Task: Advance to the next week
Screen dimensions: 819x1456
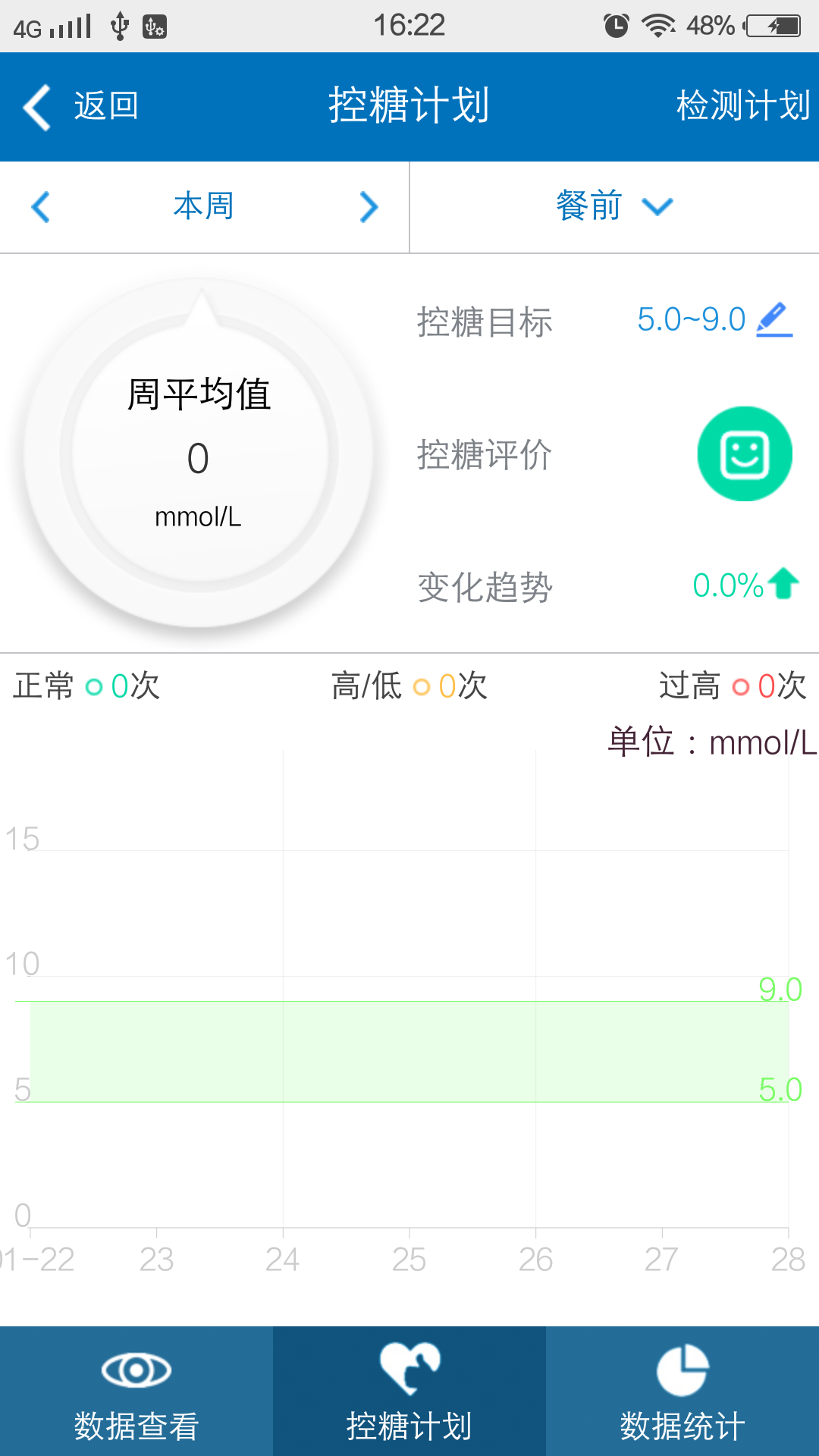Action: pos(369,207)
